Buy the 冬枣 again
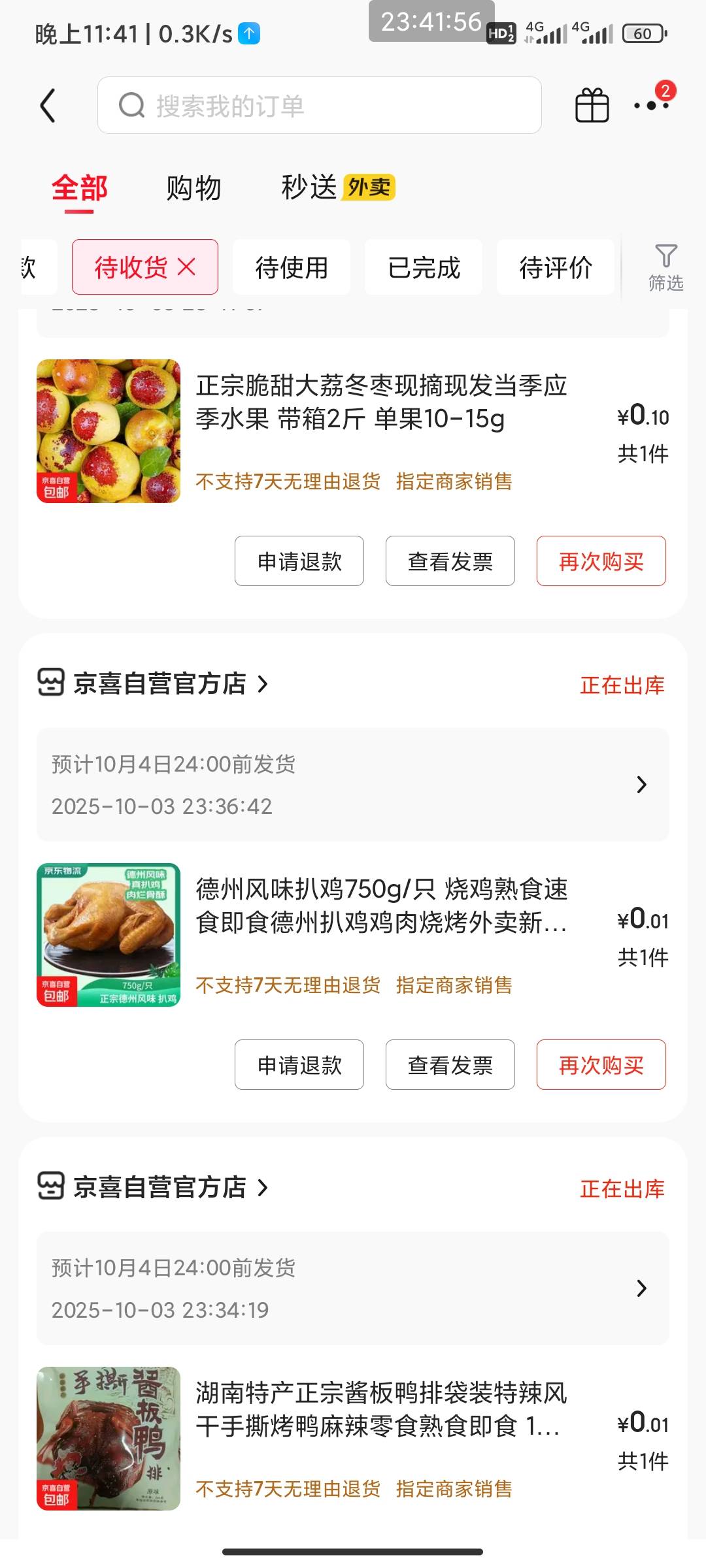The height and width of the screenshot is (1568, 706). pyautogui.click(x=601, y=561)
